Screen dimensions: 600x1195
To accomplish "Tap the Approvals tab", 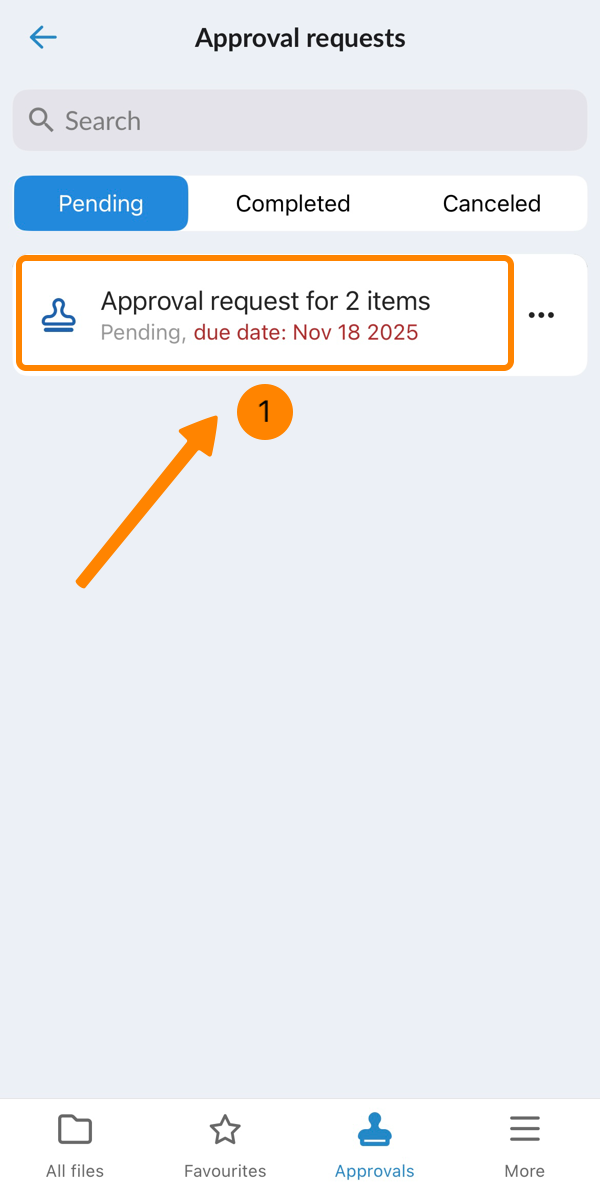I will (375, 1145).
